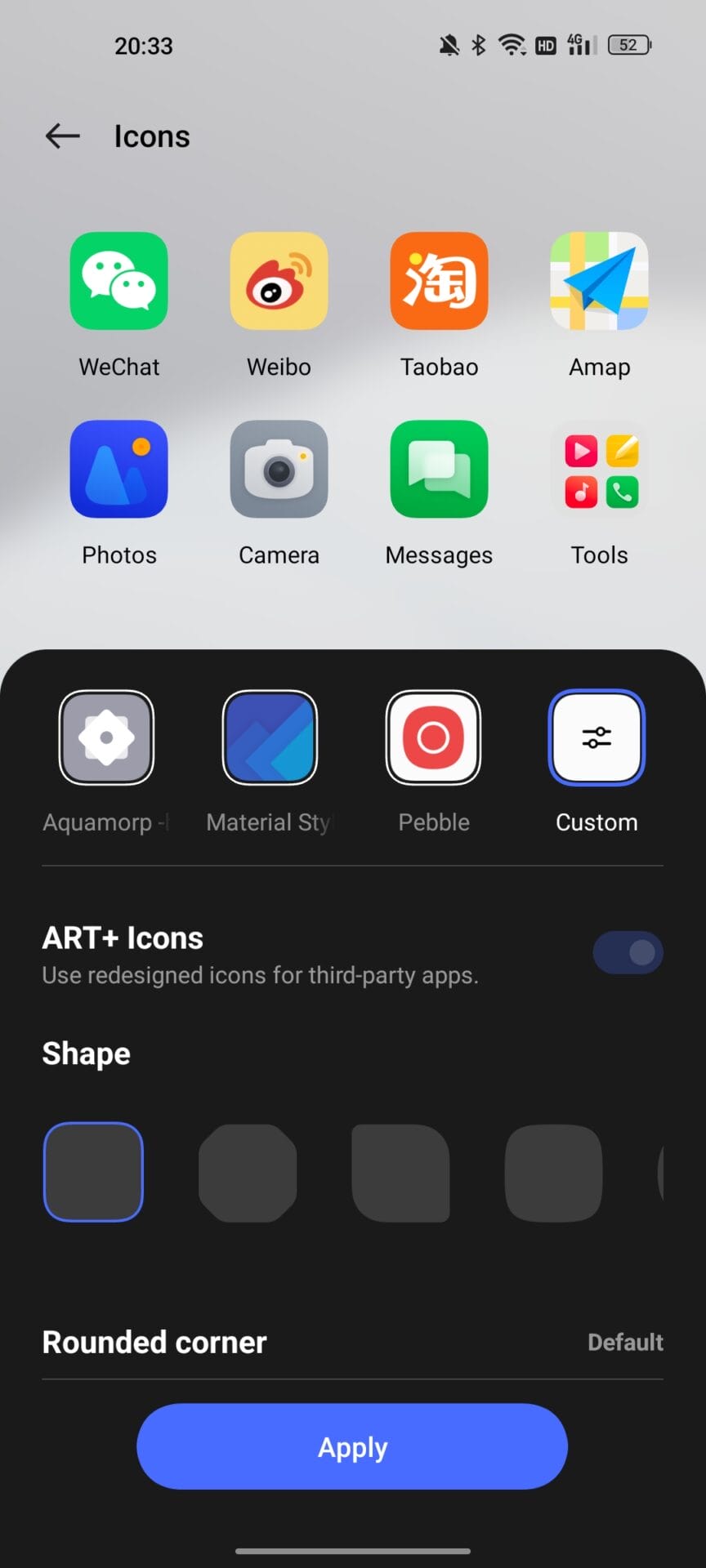This screenshot has height=1568, width=706.
Task: Select the squircle icon shape
Action: pos(553,1173)
